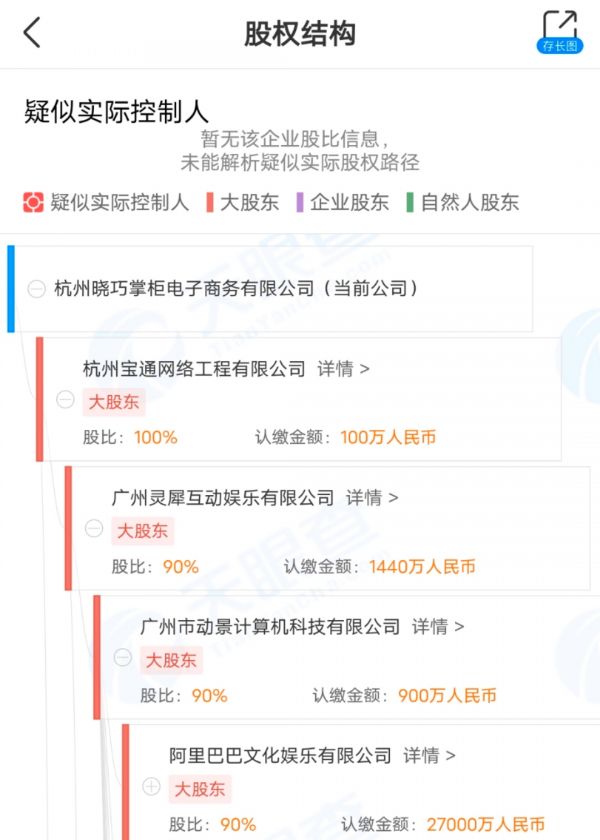View 详情 of 广州灵犀互动娱乐有限公司

pyautogui.click(x=372, y=497)
